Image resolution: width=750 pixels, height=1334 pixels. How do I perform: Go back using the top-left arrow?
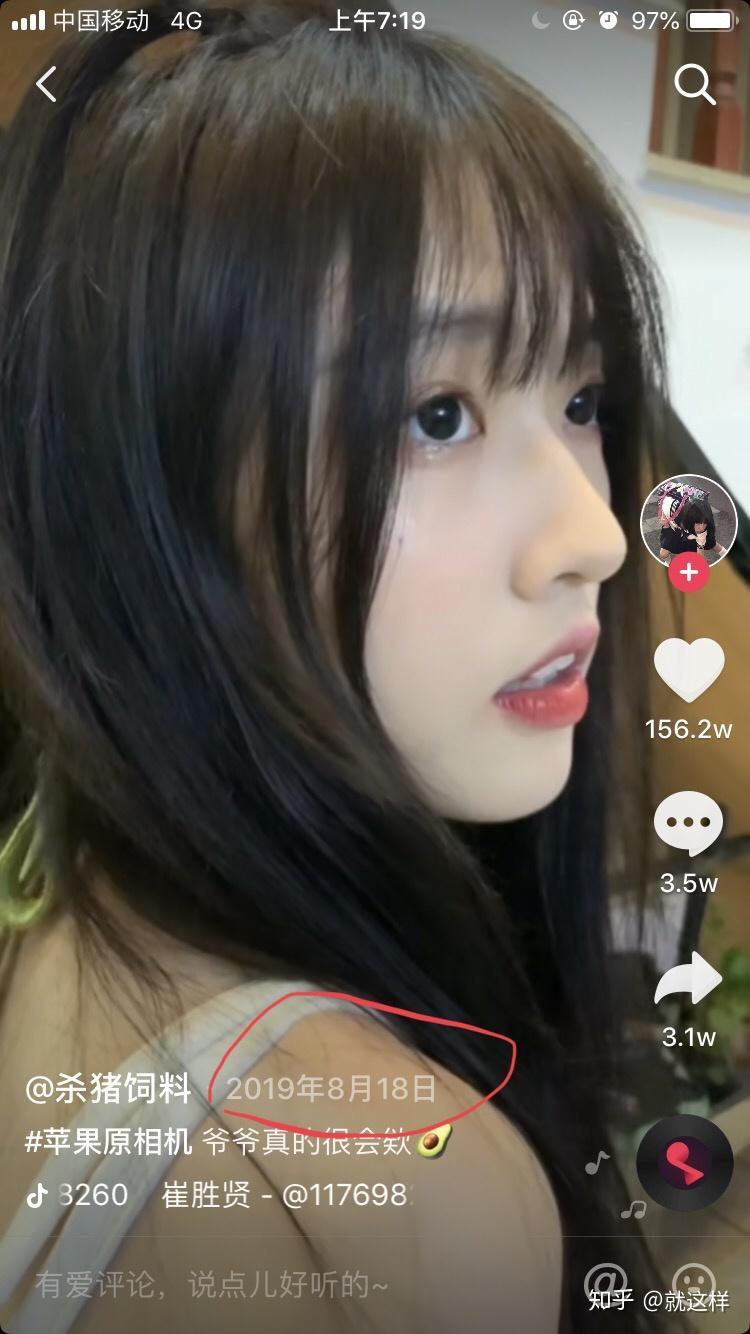(x=46, y=85)
